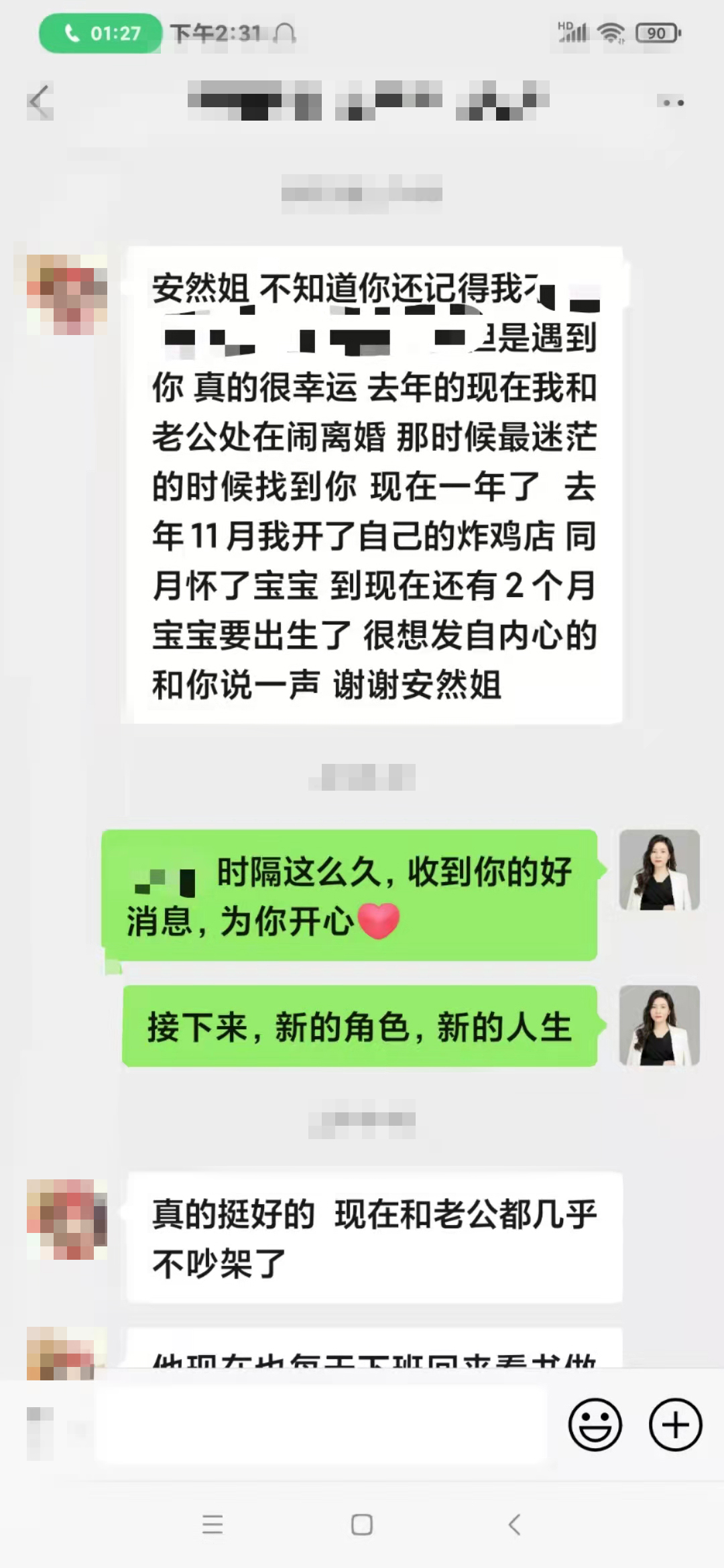Open the plus attachments menu
Screen dimensions: 724x1568
(675, 1425)
